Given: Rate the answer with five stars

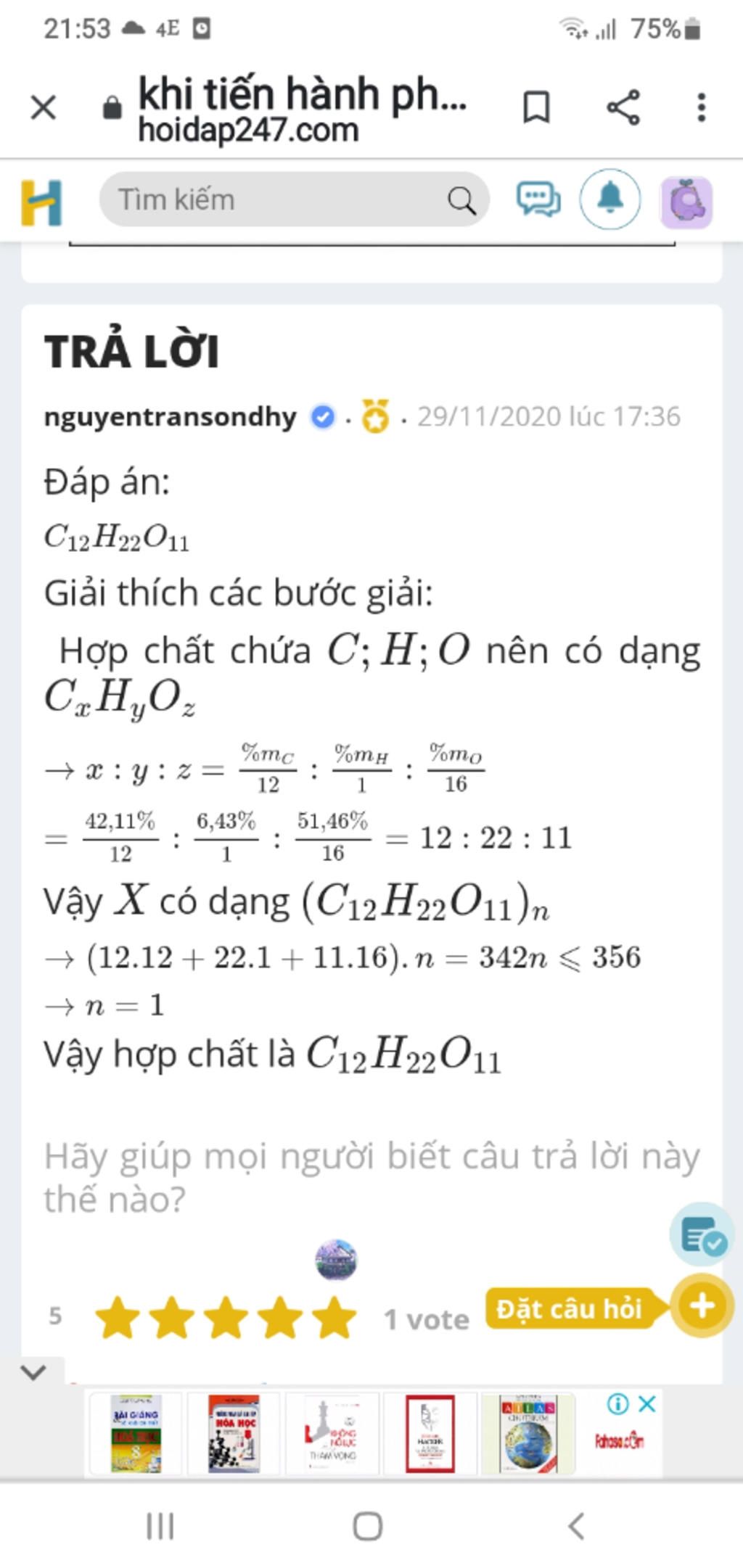Looking at the screenshot, I should (x=334, y=1319).
